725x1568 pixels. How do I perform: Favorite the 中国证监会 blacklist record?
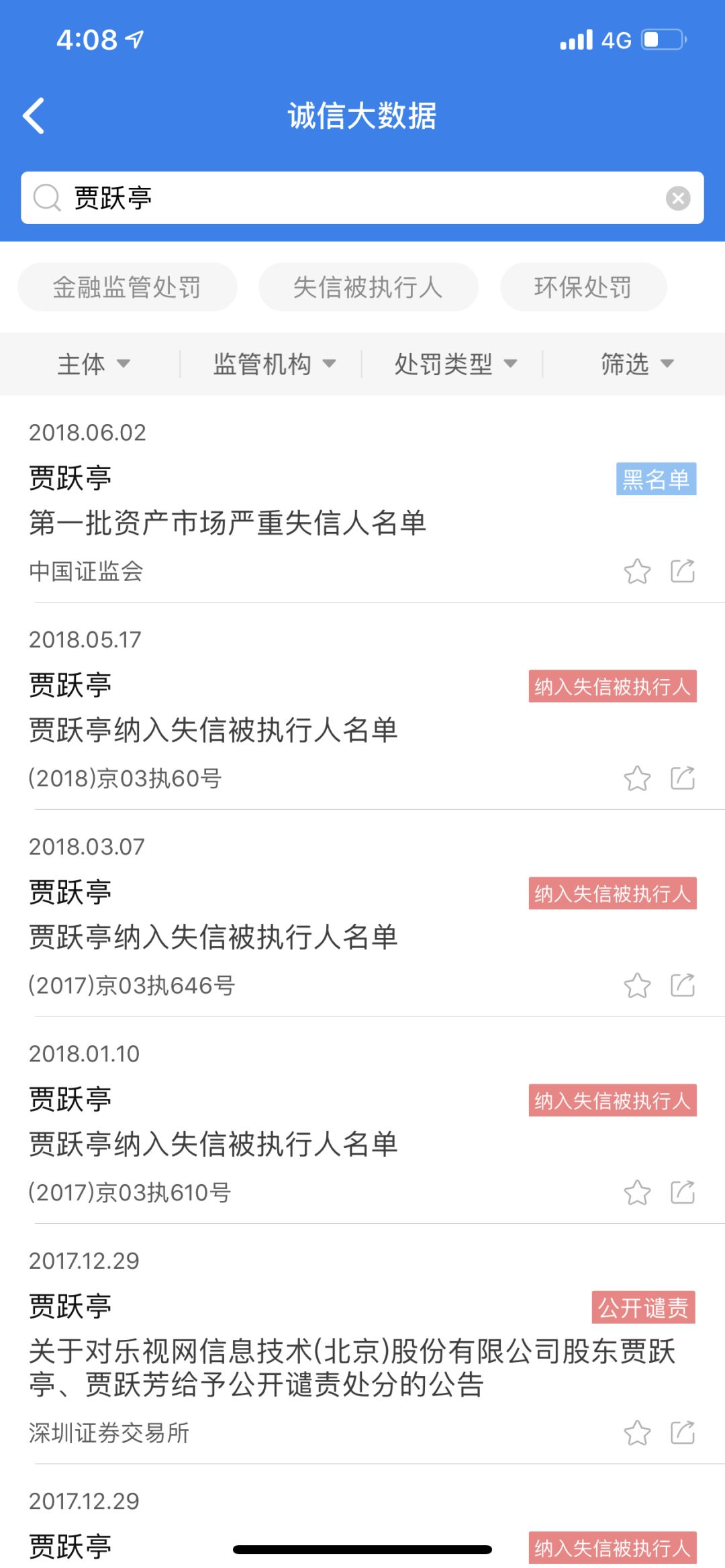(x=637, y=572)
